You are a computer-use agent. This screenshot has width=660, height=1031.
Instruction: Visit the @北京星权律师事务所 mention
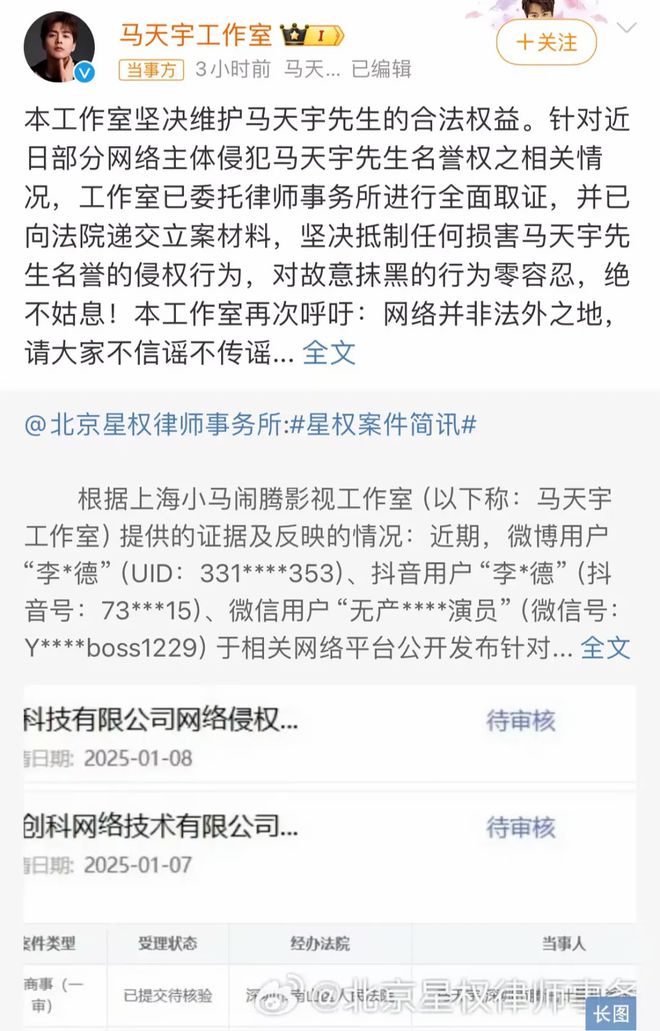pyautogui.click(x=155, y=425)
